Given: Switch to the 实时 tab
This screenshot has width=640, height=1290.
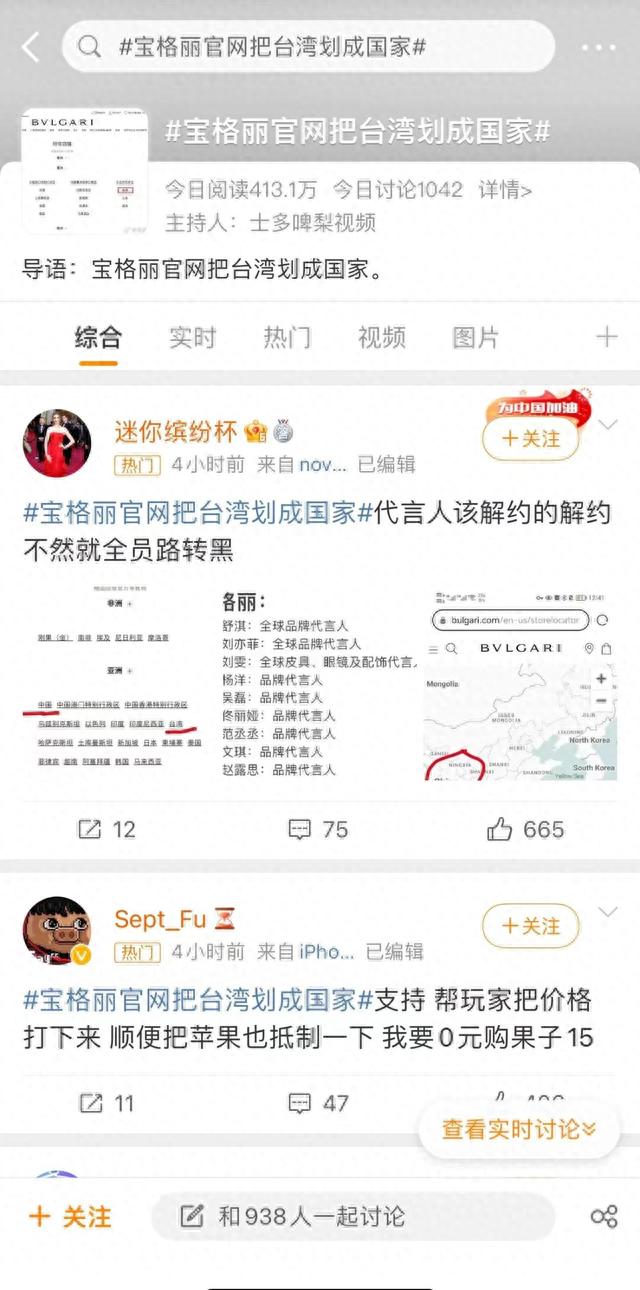Looking at the screenshot, I should [x=192, y=338].
